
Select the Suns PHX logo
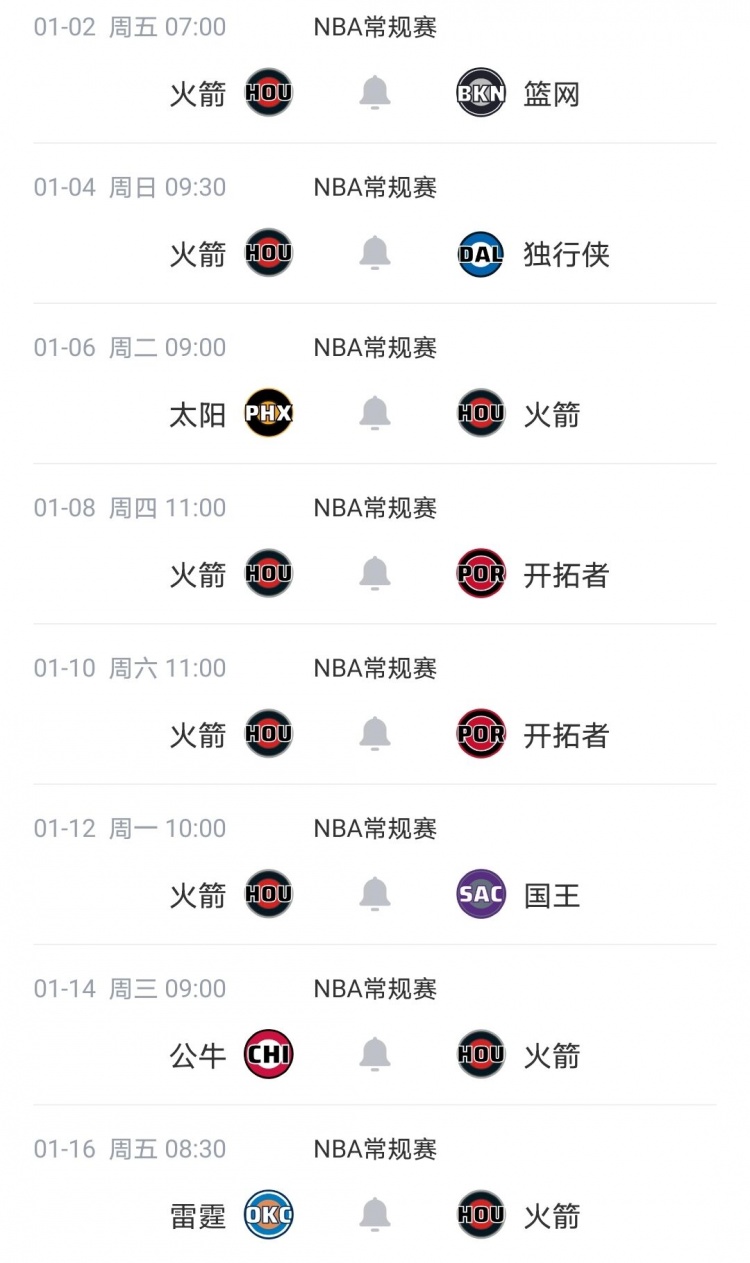(268, 413)
